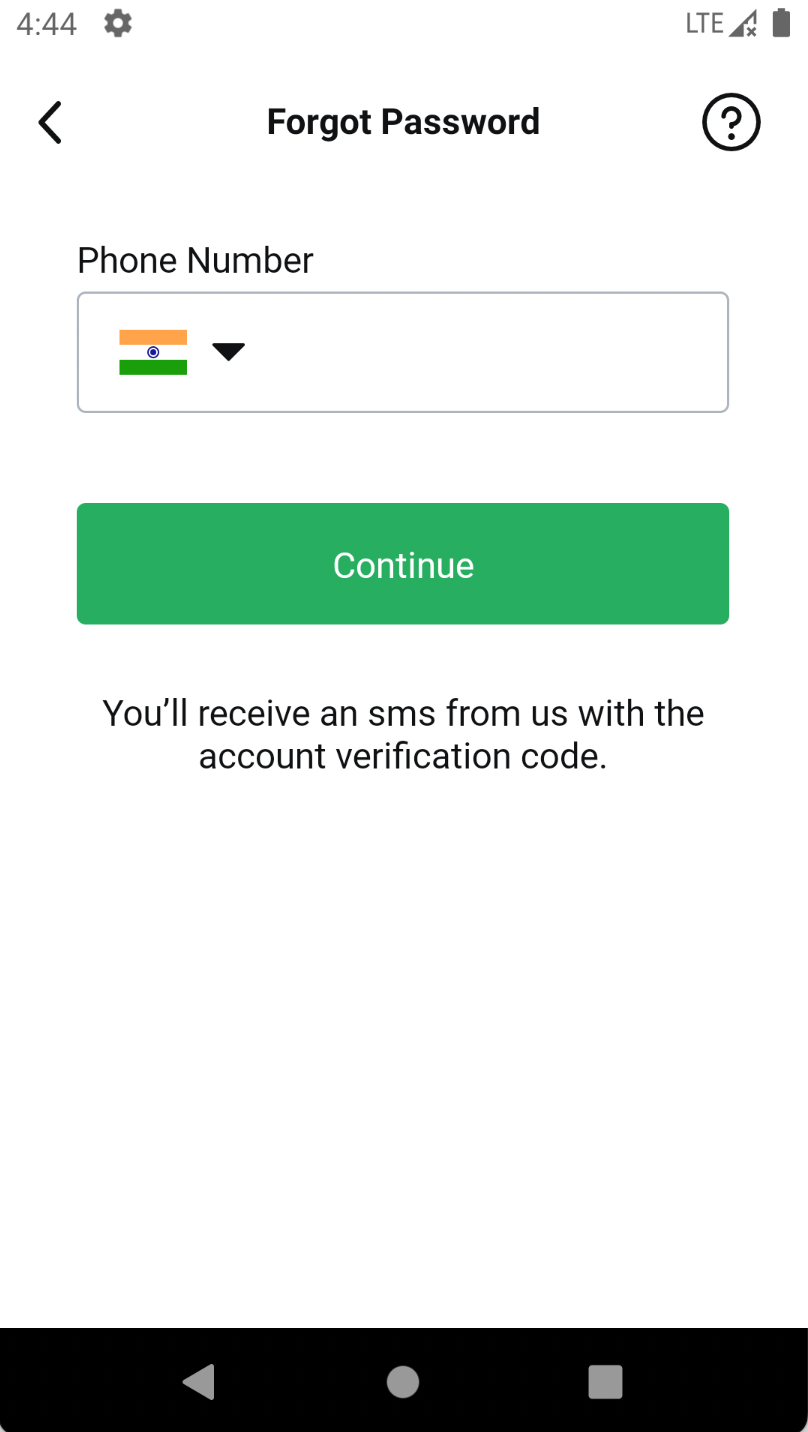Focus the Phone Number input field
The width and height of the screenshot is (808, 1432).
pyautogui.click(x=403, y=352)
